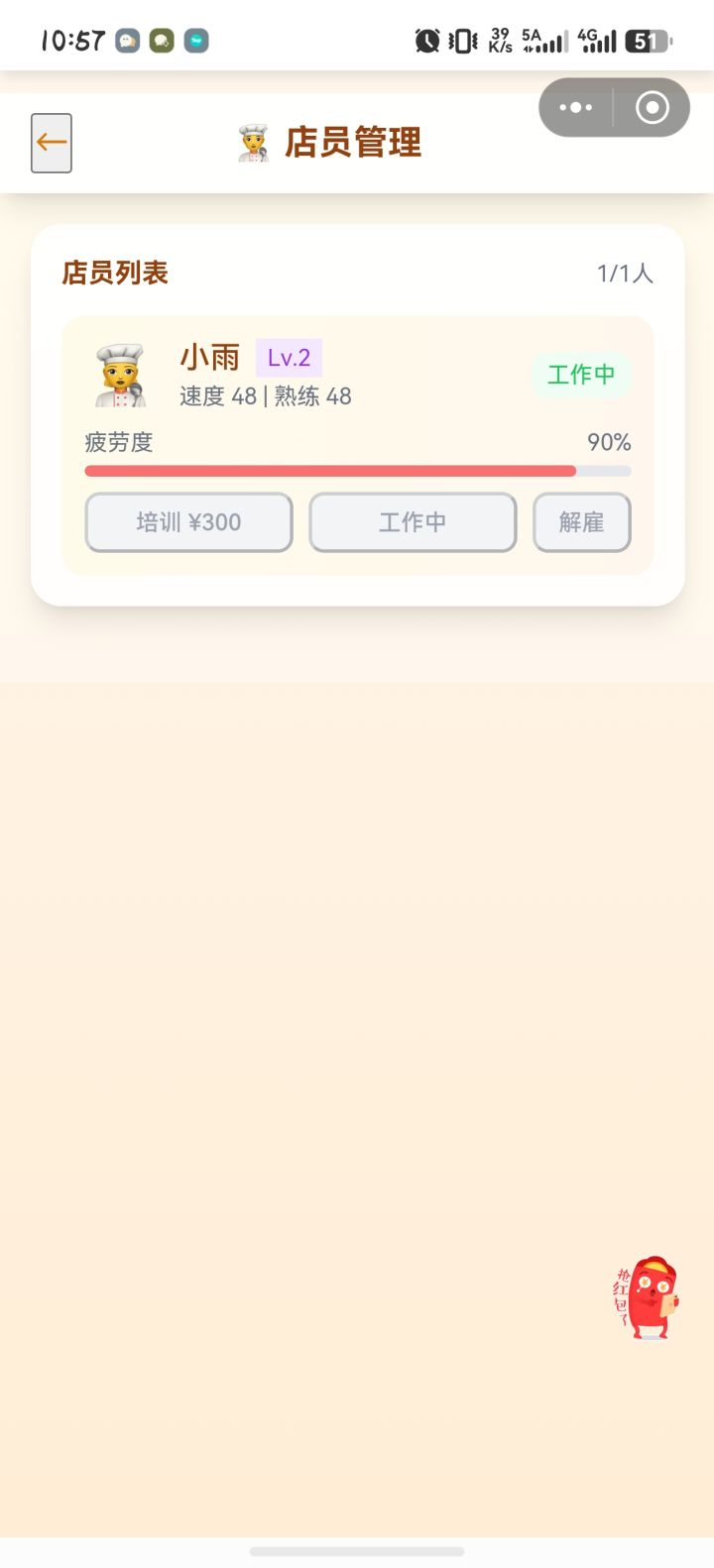
Task: Open the Lv.2 level badge details
Action: pyautogui.click(x=289, y=357)
